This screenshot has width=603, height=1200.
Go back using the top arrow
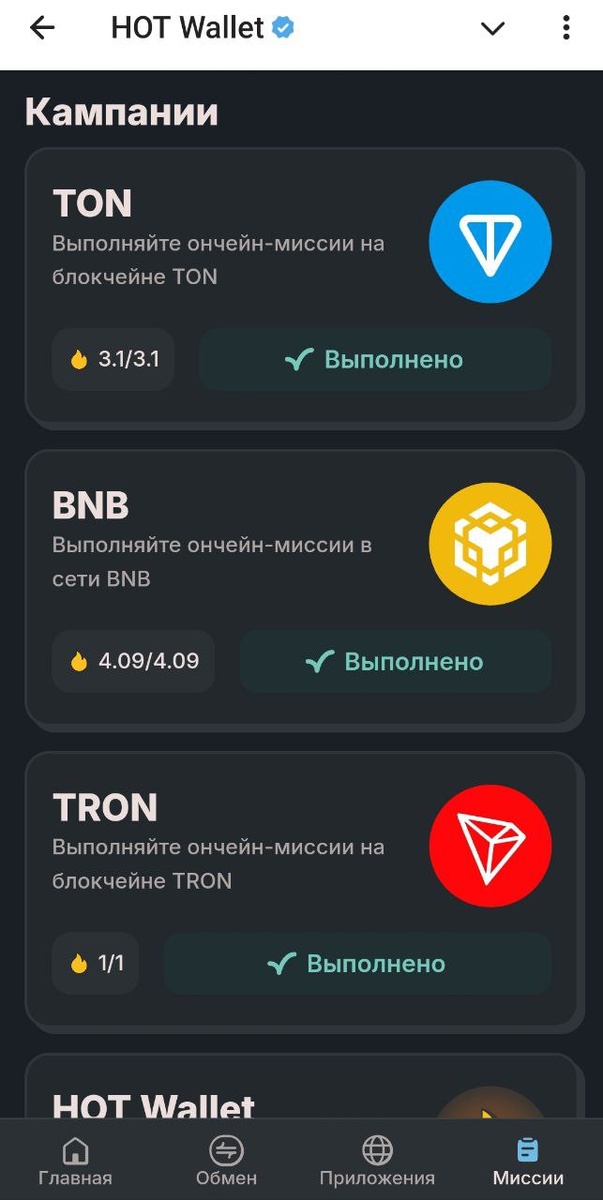coord(42,29)
